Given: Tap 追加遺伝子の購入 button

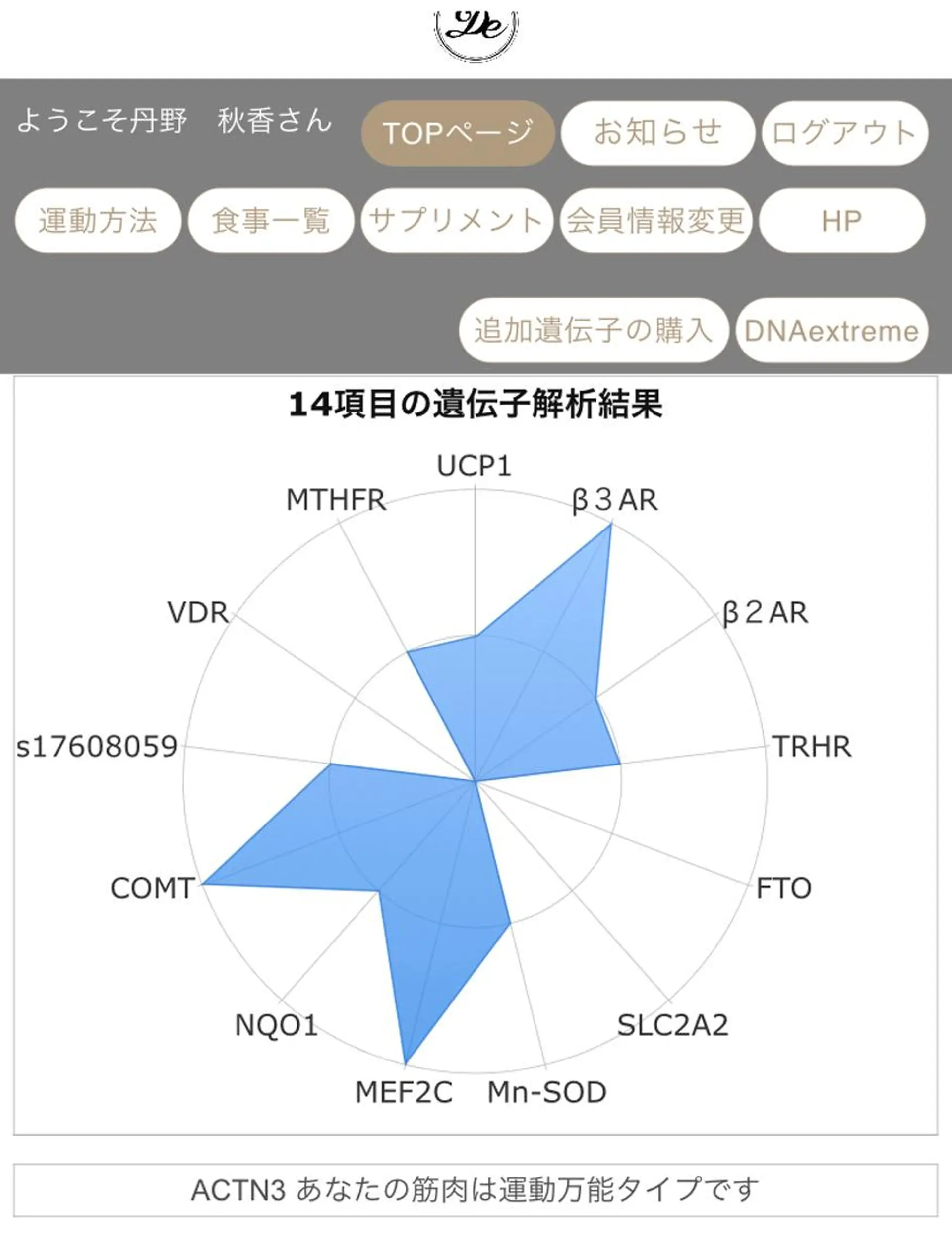Looking at the screenshot, I should [x=593, y=331].
